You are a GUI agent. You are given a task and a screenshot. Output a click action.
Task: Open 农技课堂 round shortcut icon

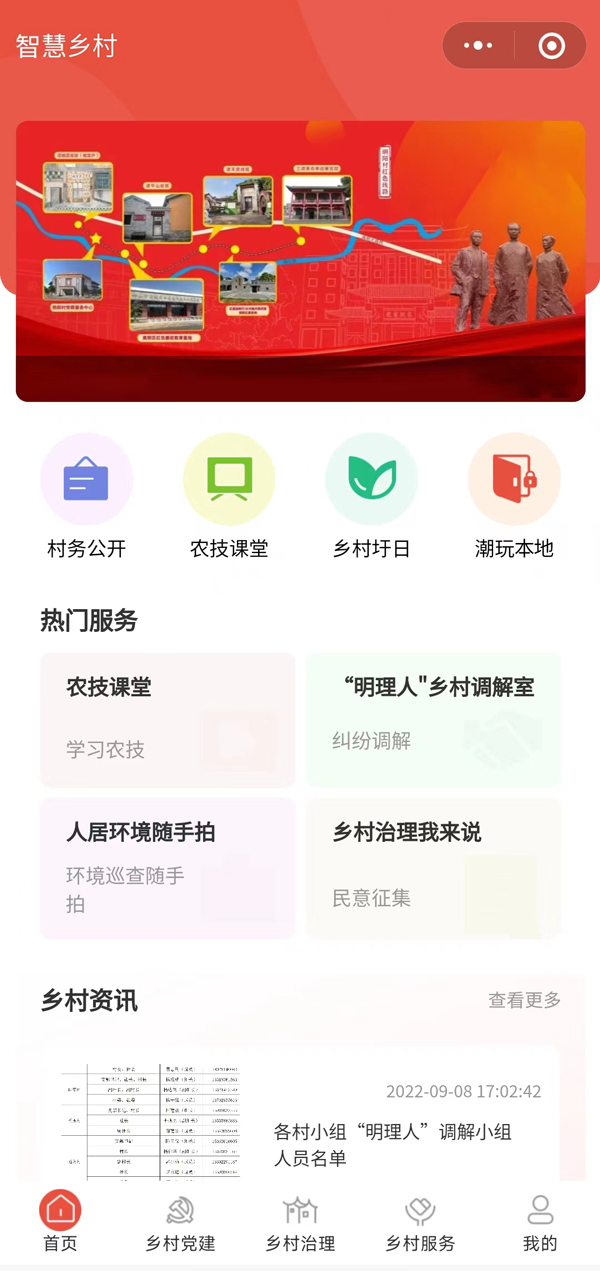[229, 480]
